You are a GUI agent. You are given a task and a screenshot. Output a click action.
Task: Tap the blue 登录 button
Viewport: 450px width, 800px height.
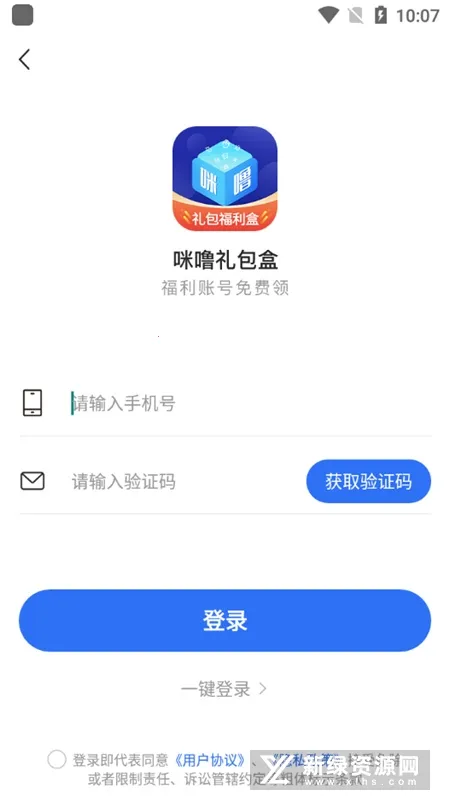point(225,620)
